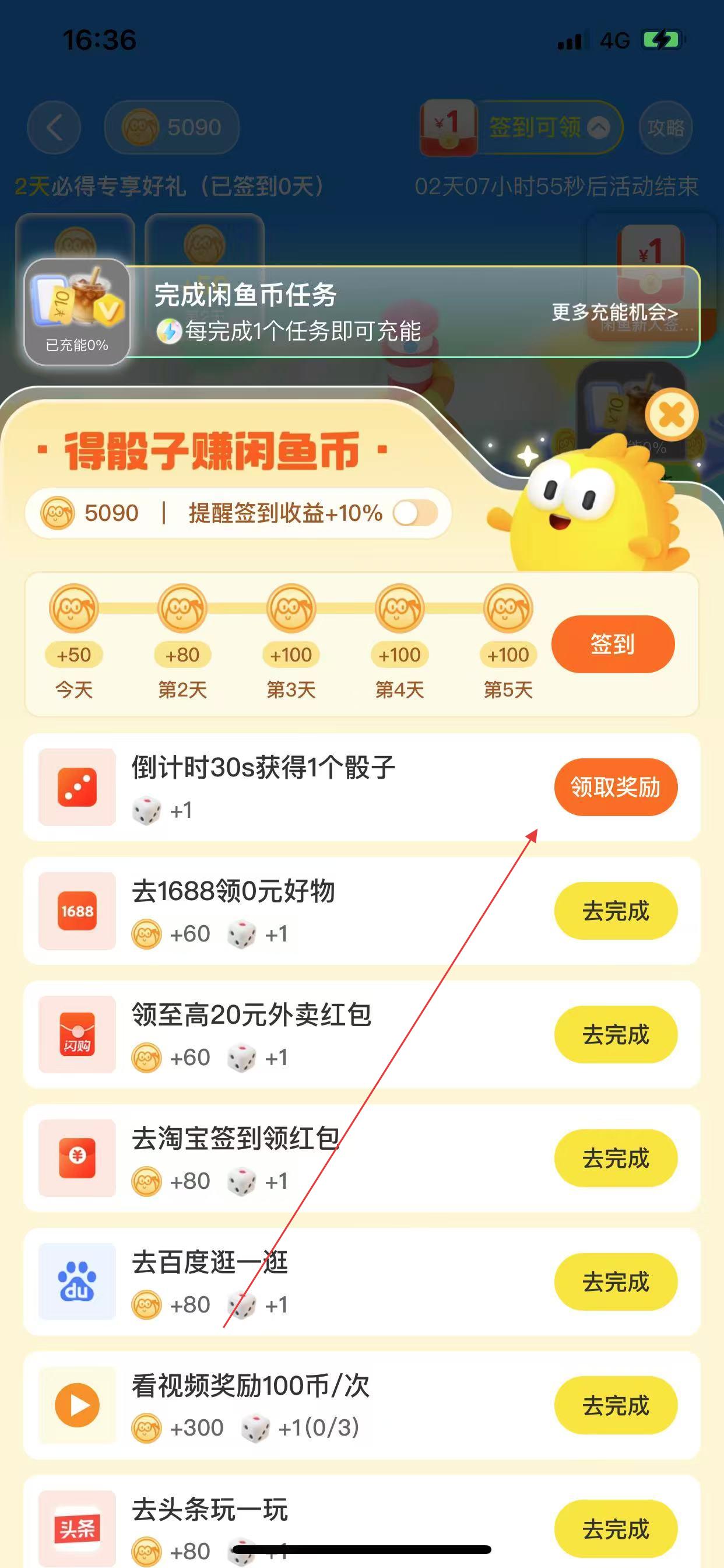Open 更多充能机会 link

(614, 312)
